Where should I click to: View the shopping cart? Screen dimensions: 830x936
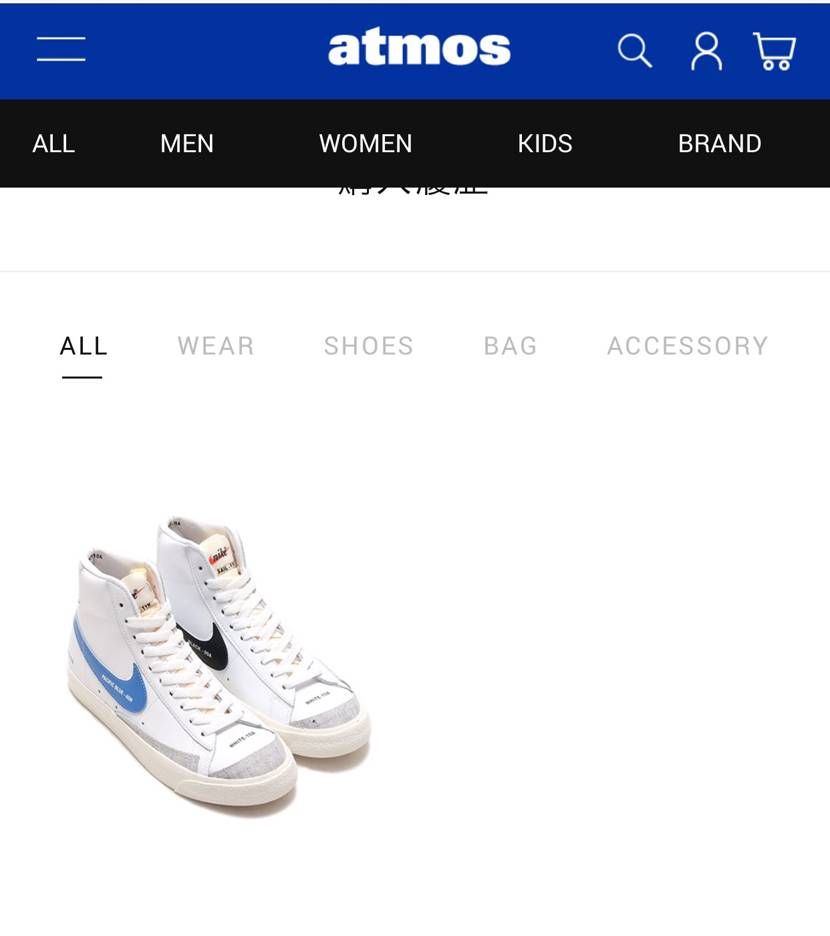click(774, 50)
